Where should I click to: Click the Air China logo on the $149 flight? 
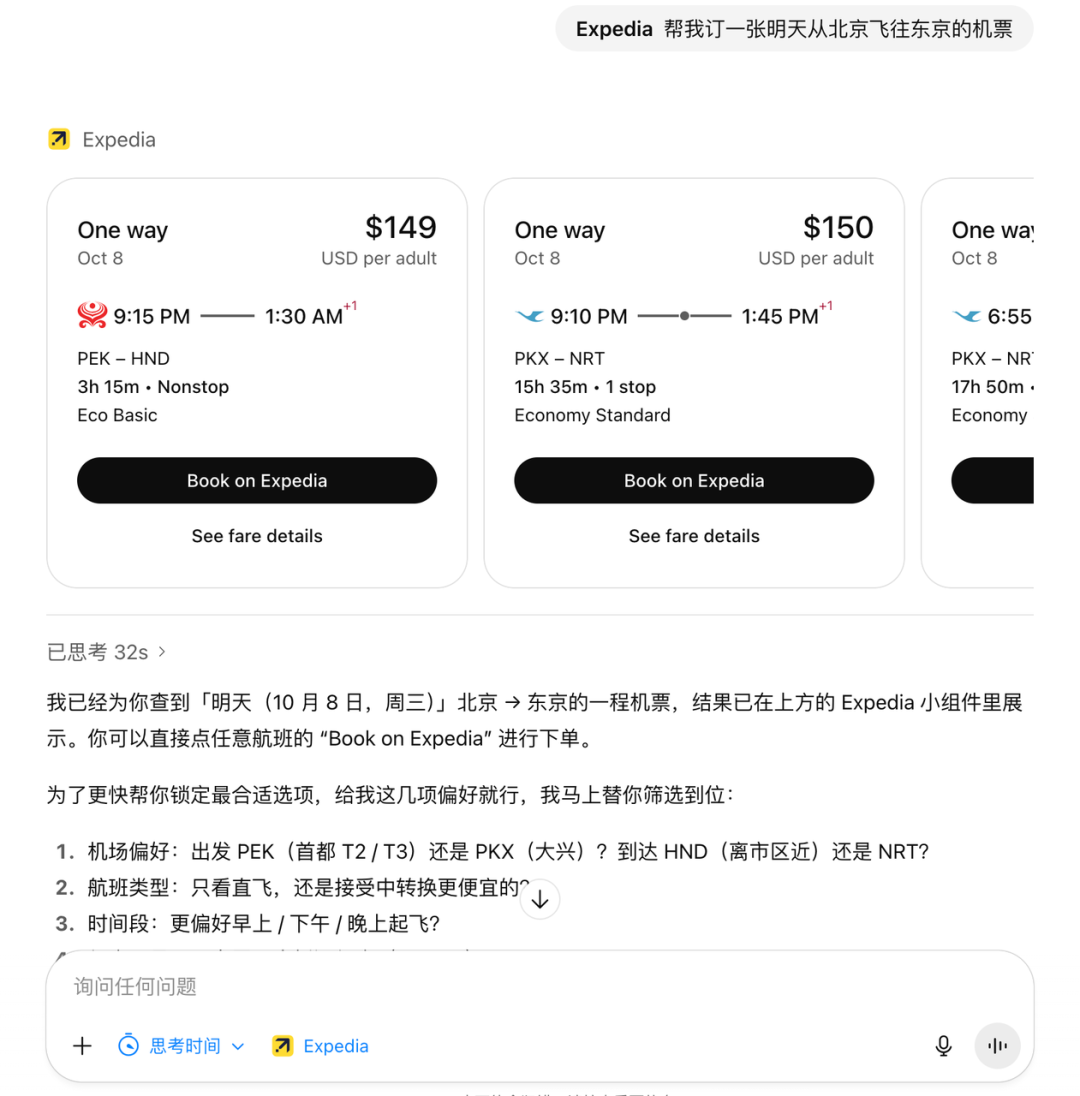pyautogui.click(x=89, y=315)
